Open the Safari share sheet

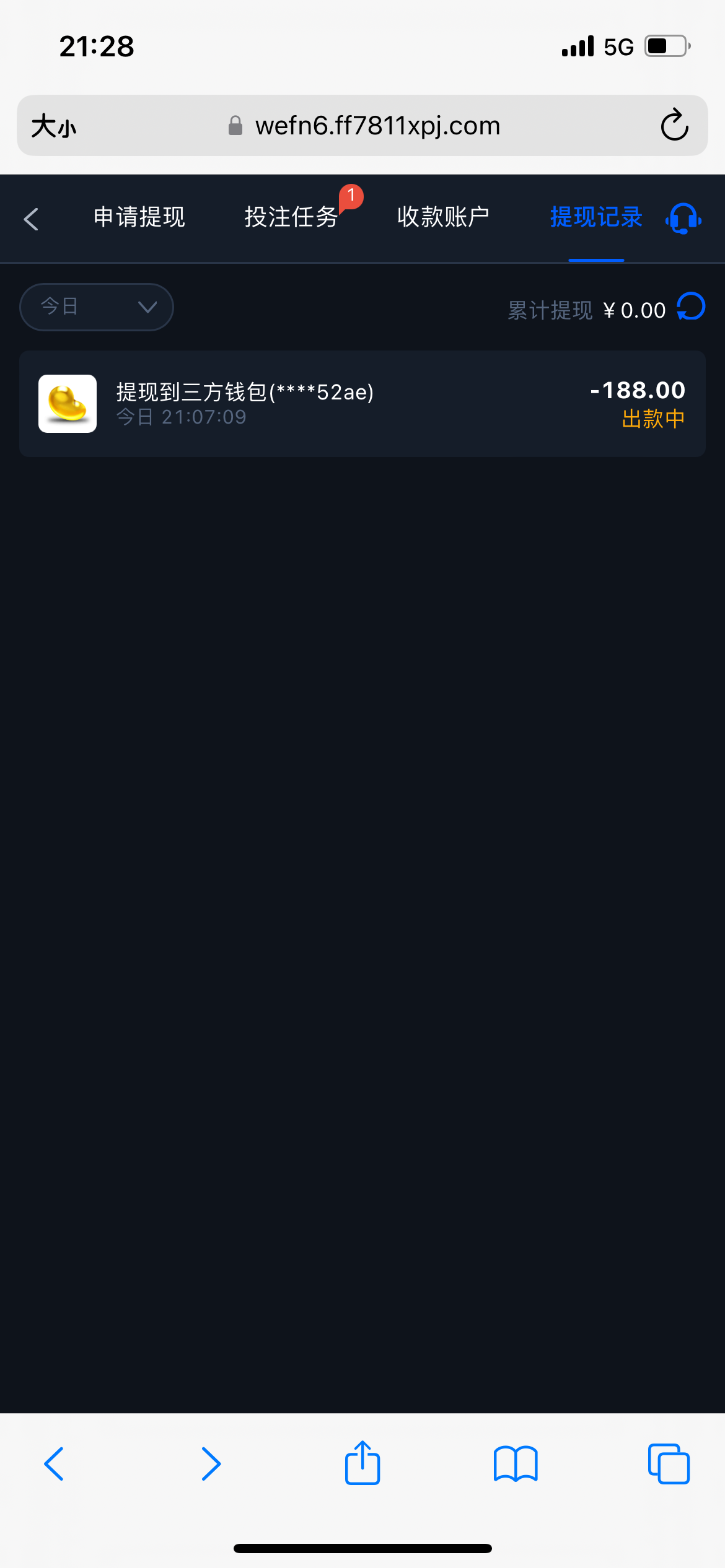coord(362,1464)
